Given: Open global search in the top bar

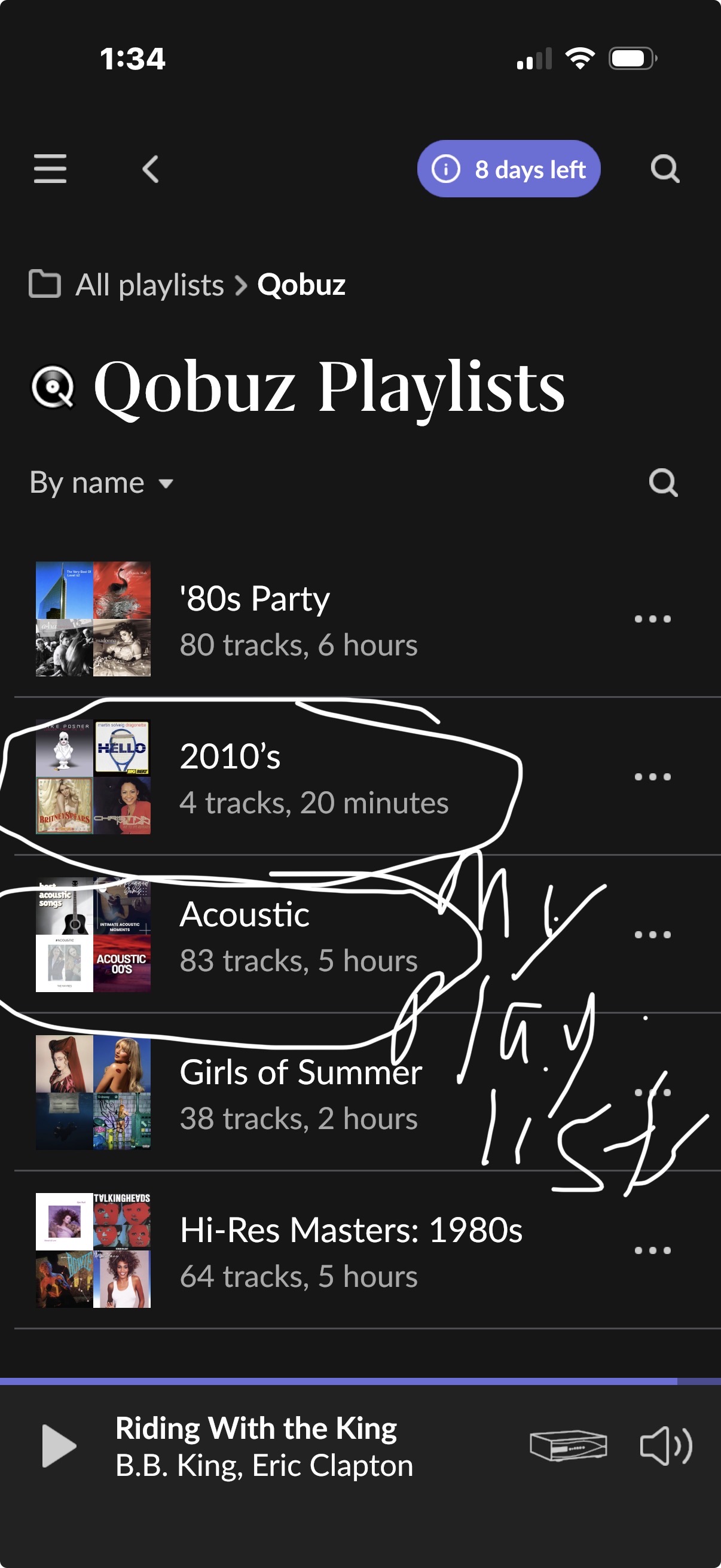Looking at the screenshot, I should coord(664,169).
